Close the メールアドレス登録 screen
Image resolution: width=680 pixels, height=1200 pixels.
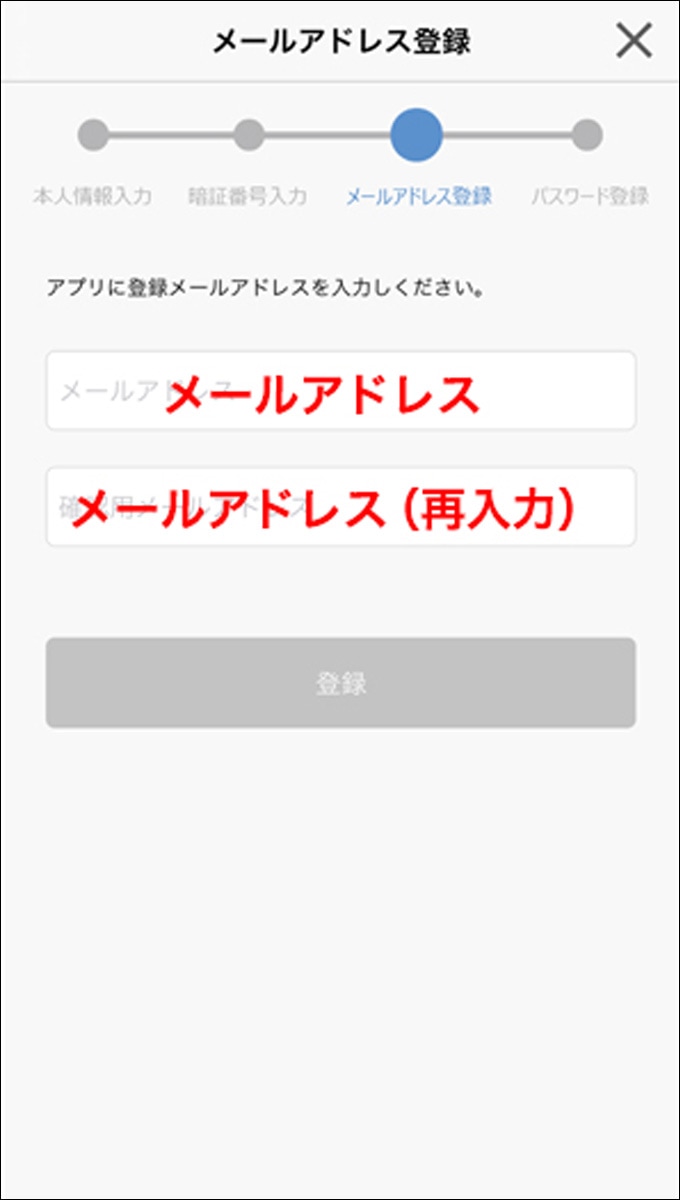(633, 41)
